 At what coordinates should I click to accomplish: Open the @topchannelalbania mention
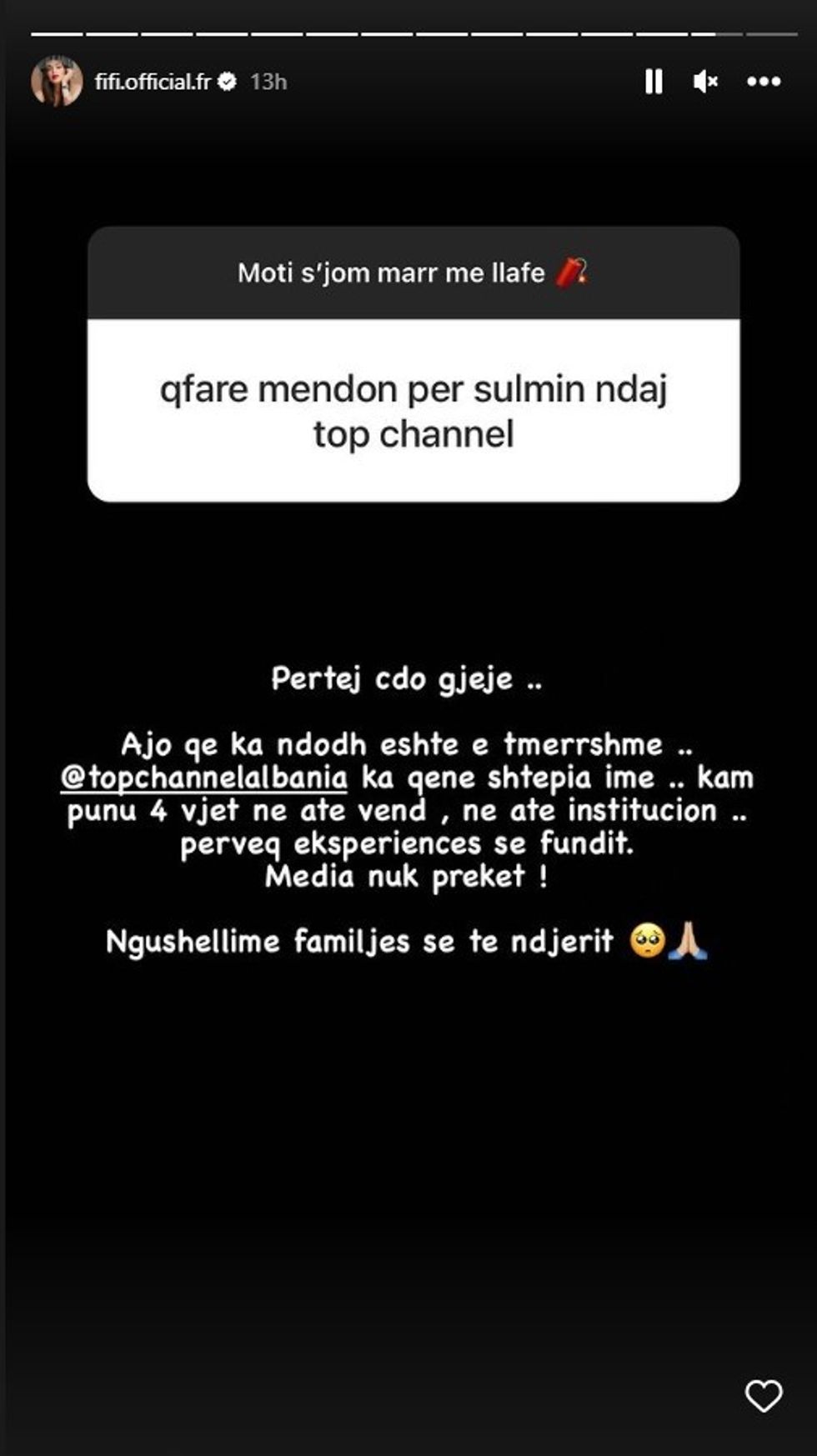click(x=204, y=778)
